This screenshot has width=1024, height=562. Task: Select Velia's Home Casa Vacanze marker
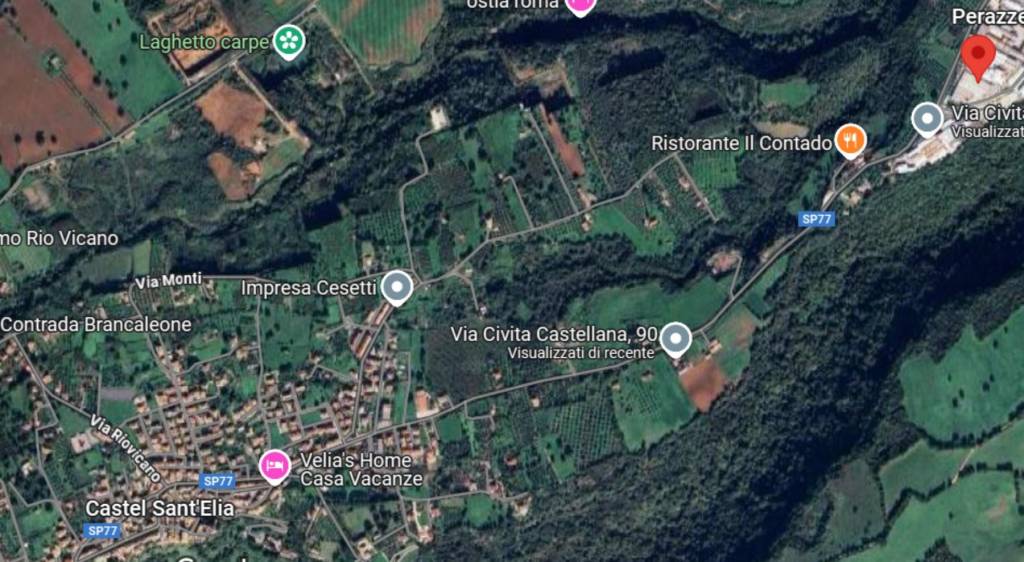coord(275,466)
